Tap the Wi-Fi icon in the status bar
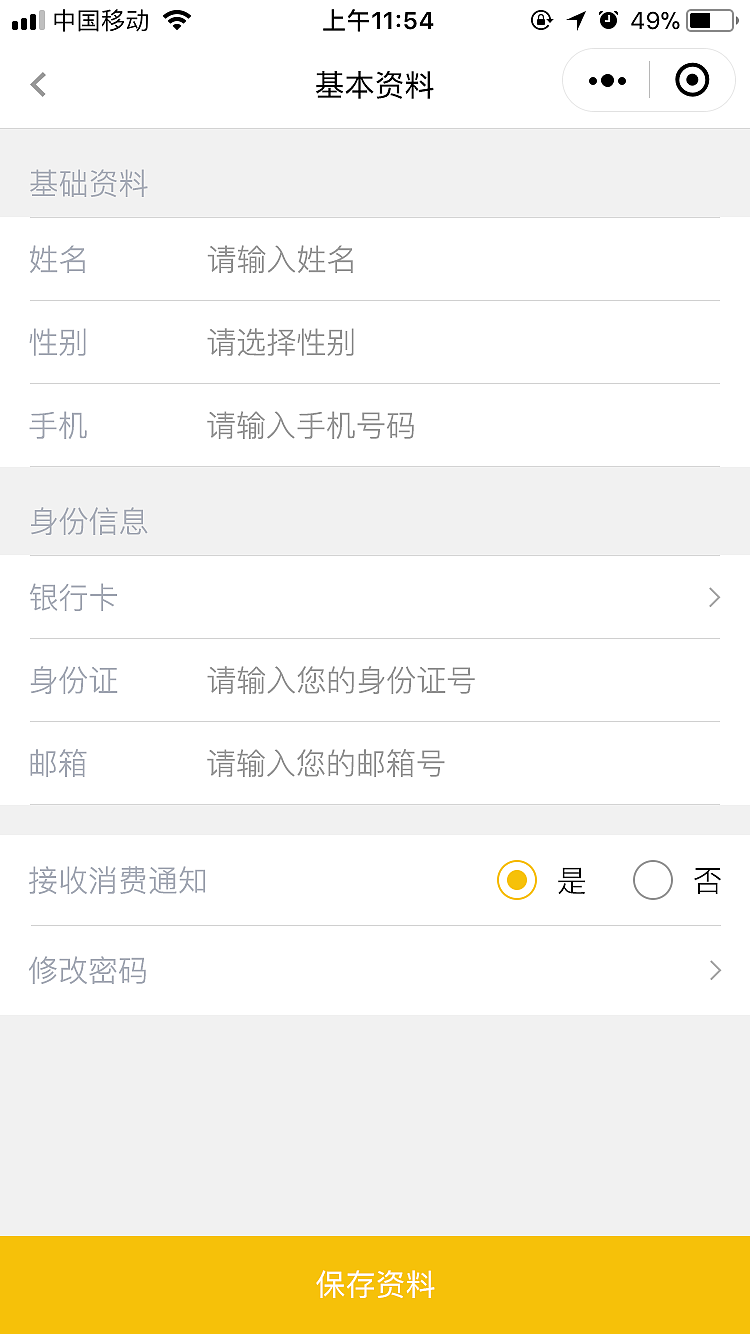 coord(174,19)
